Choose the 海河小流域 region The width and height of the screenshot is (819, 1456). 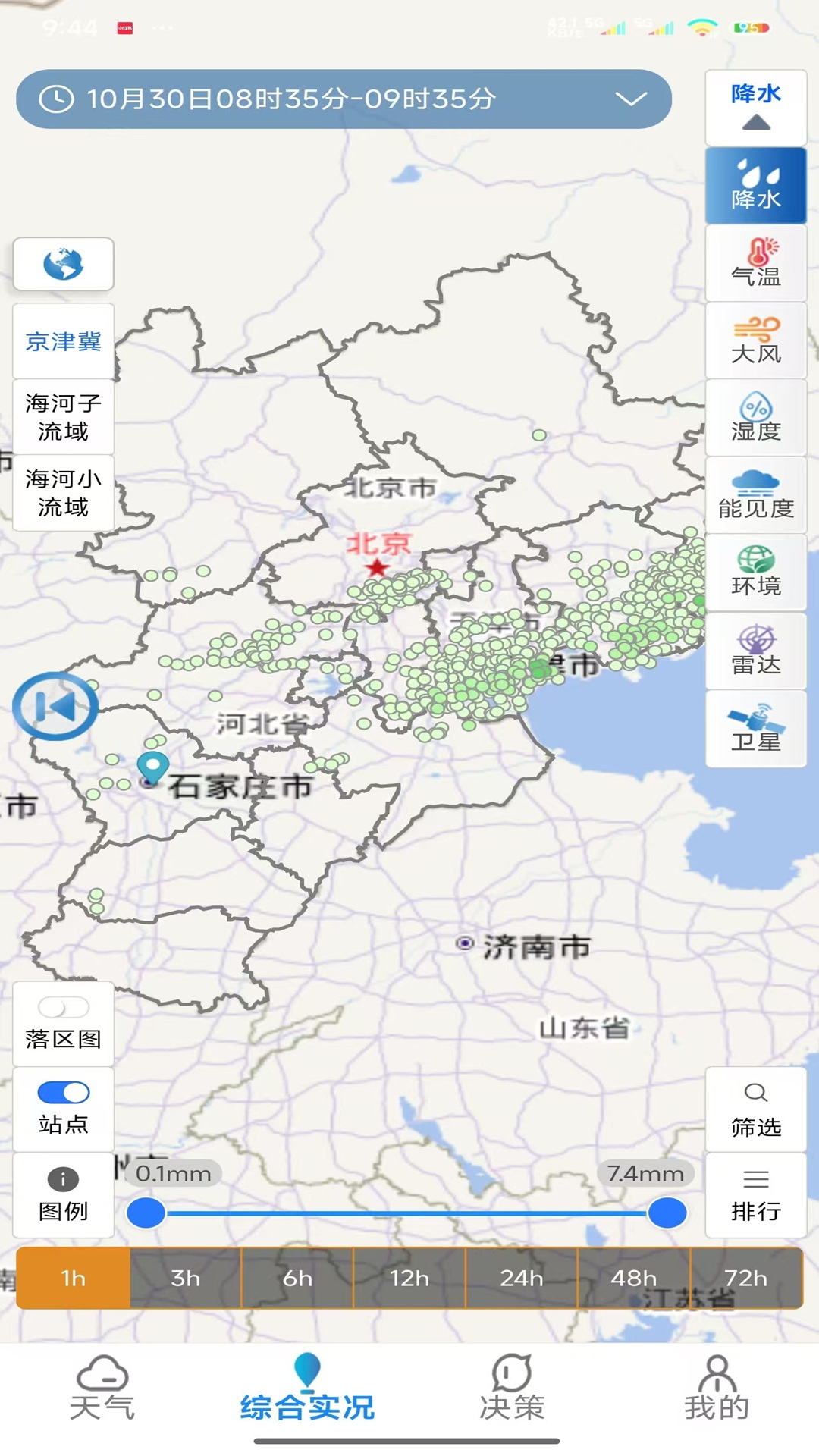[63, 493]
